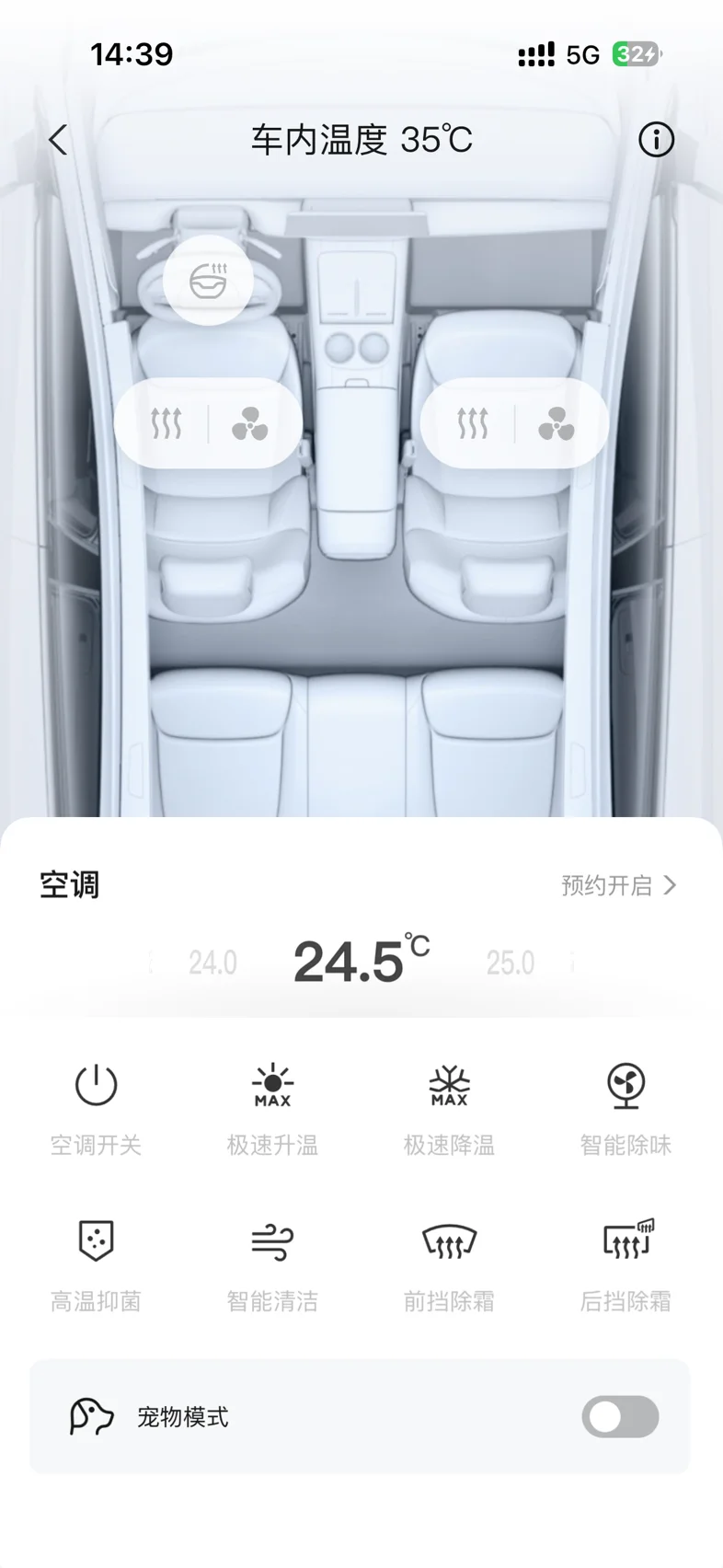Enable driver seat heating
The width and height of the screenshot is (723, 1568).
tap(166, 424)
